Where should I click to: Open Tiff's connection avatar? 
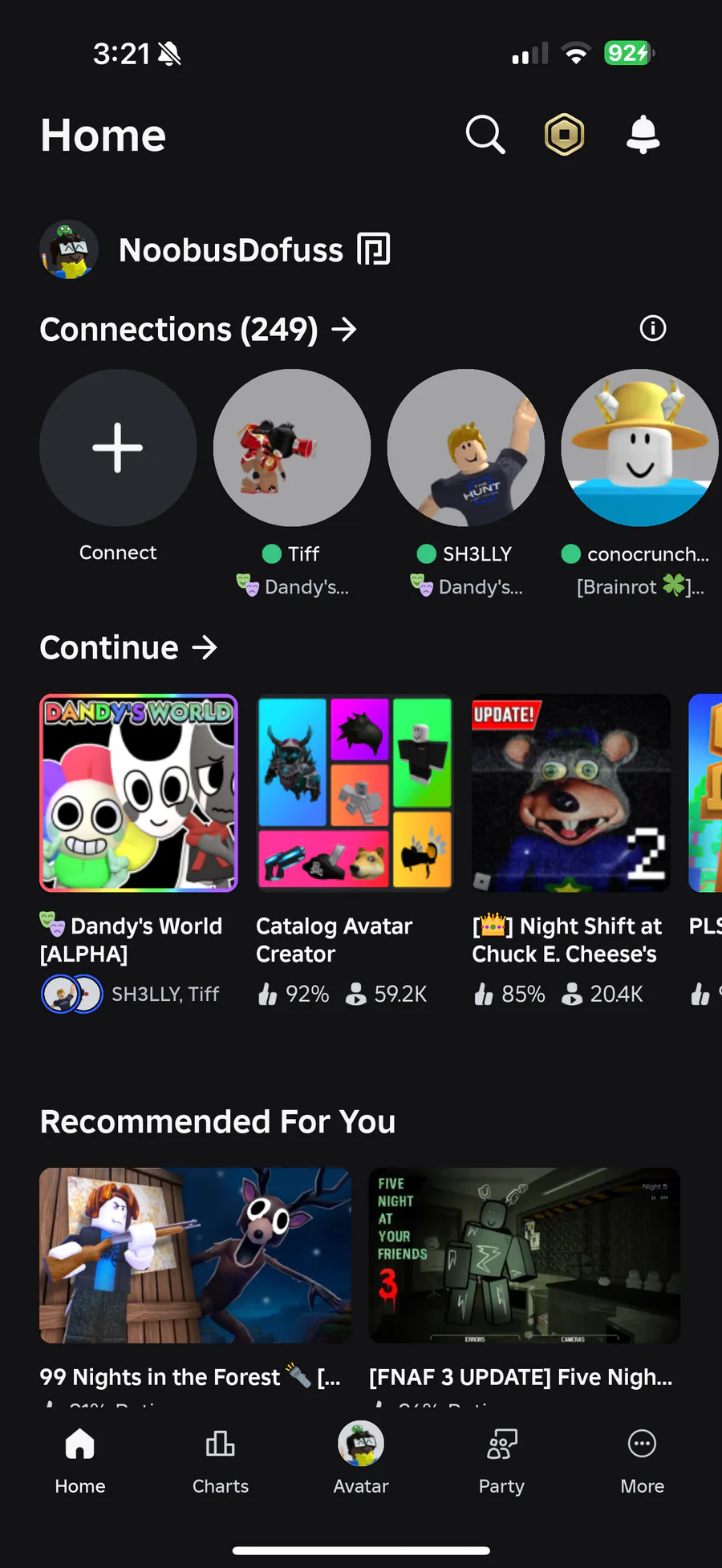pyautogui.click(x=292, y=448)
